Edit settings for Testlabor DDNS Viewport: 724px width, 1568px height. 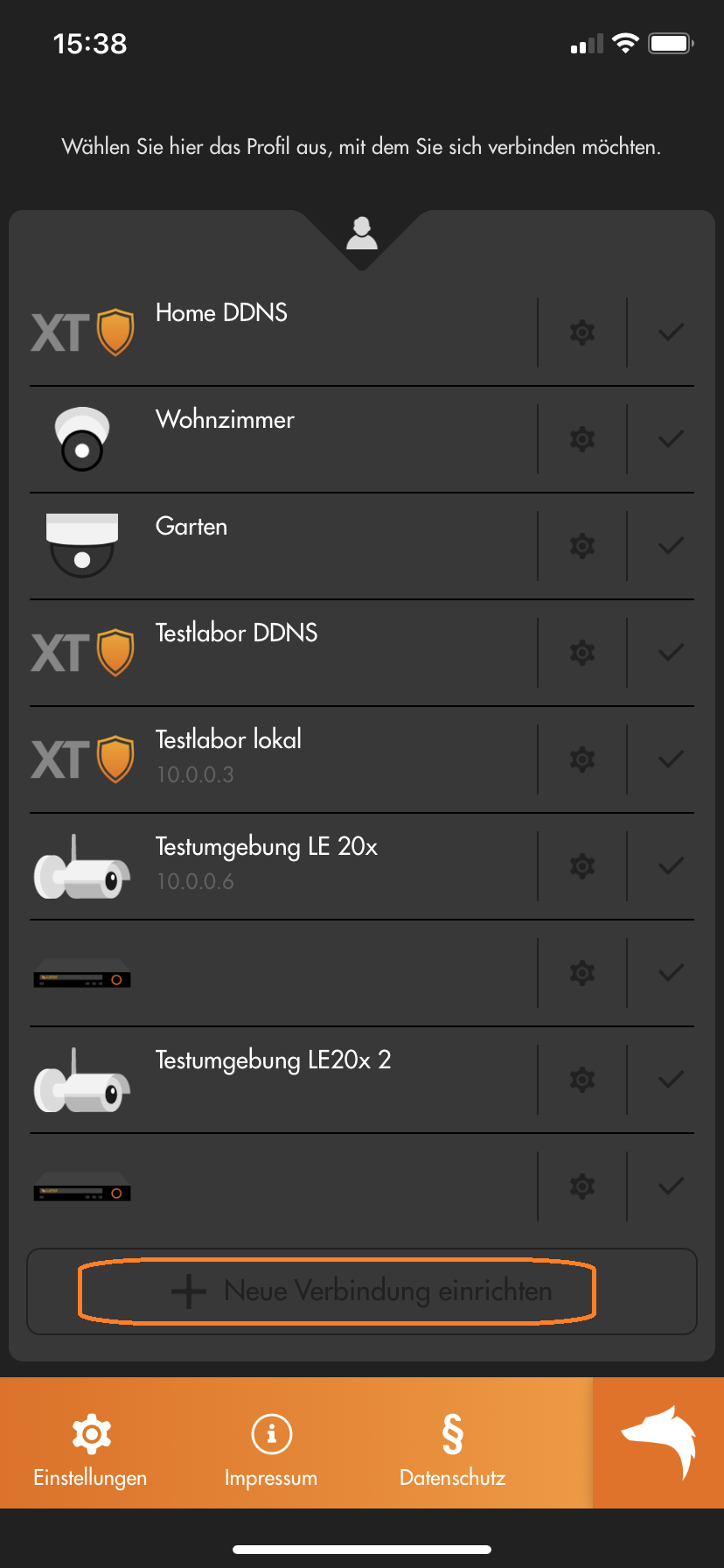(x=582, y=653)
